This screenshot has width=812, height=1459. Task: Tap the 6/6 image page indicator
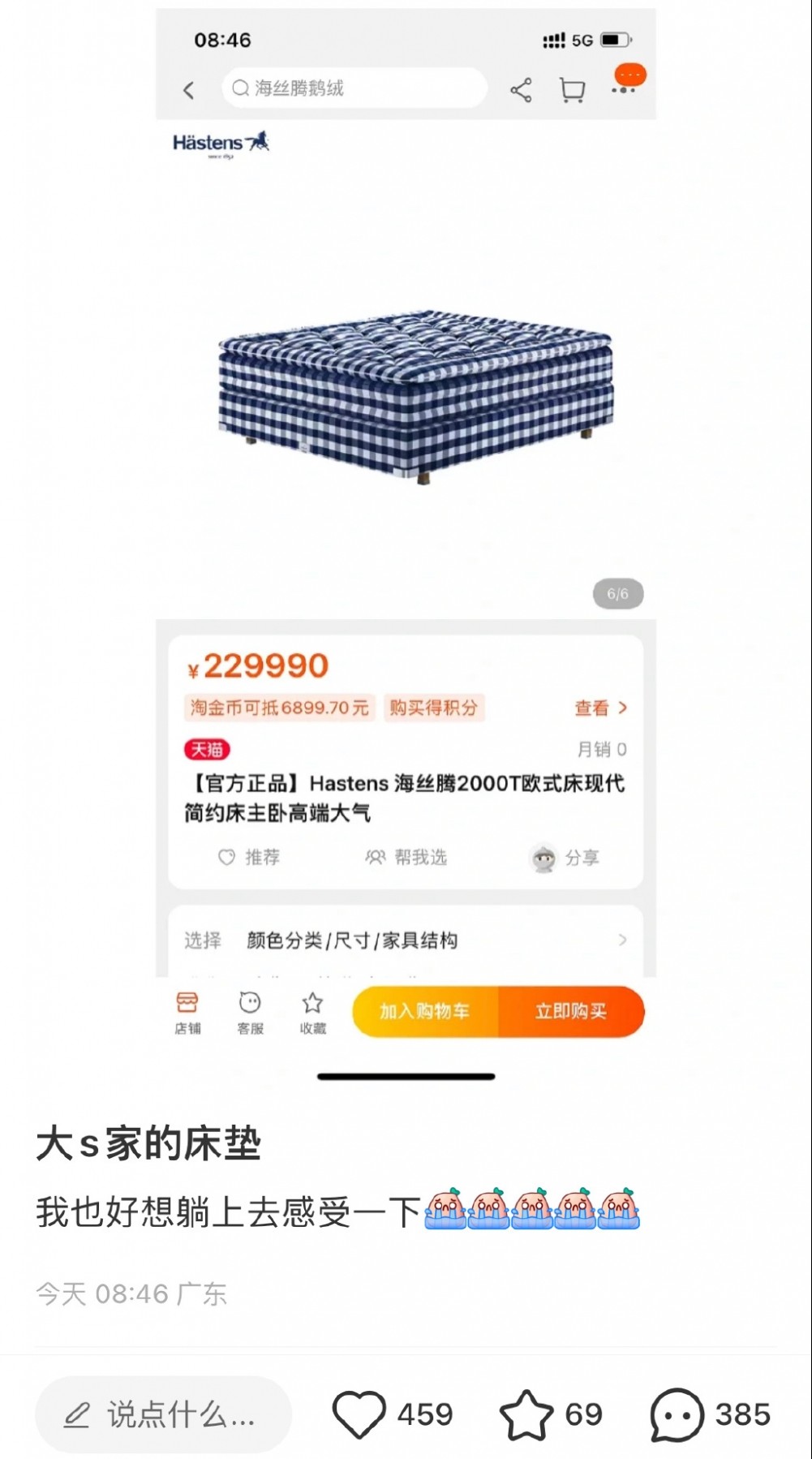click(617, 593)
